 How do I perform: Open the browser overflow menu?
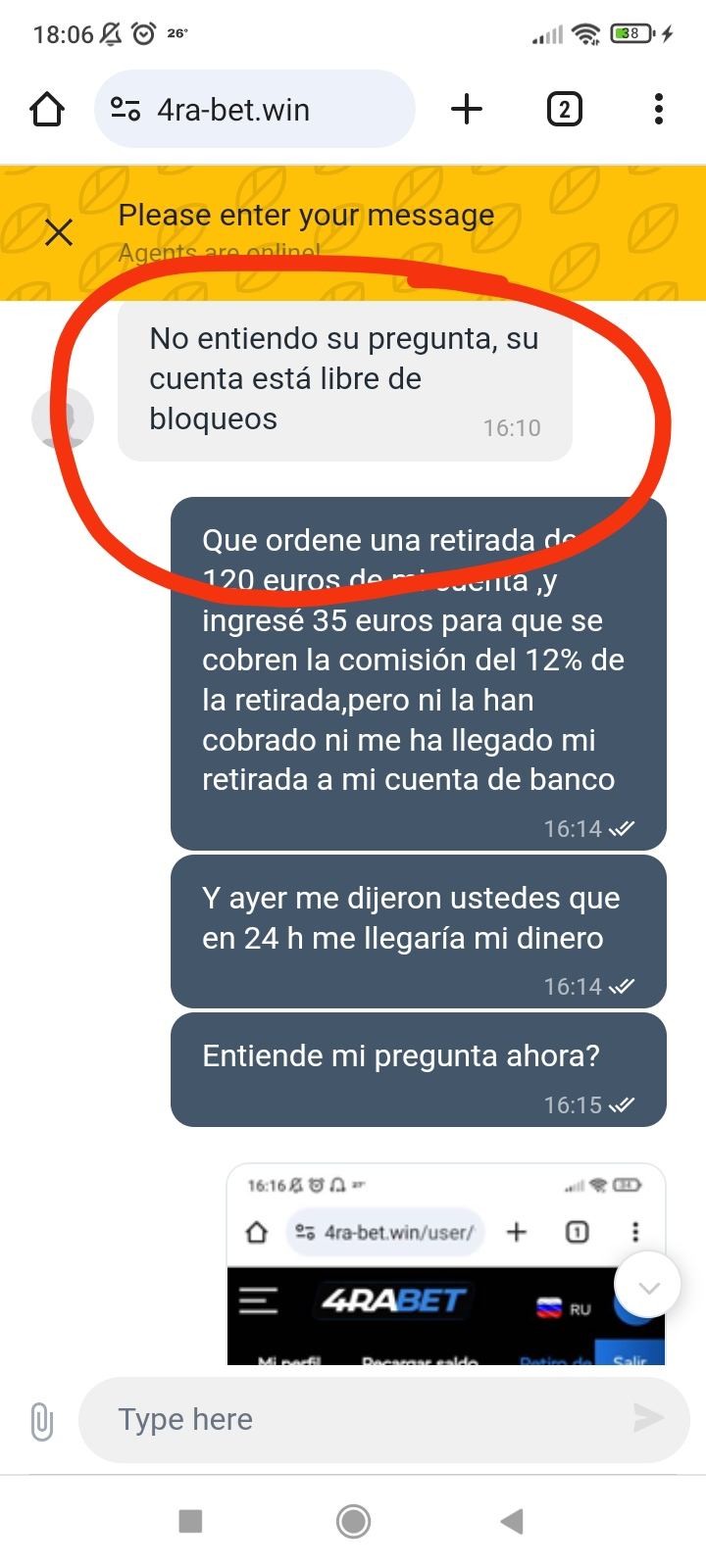click(x=658, y=109)
